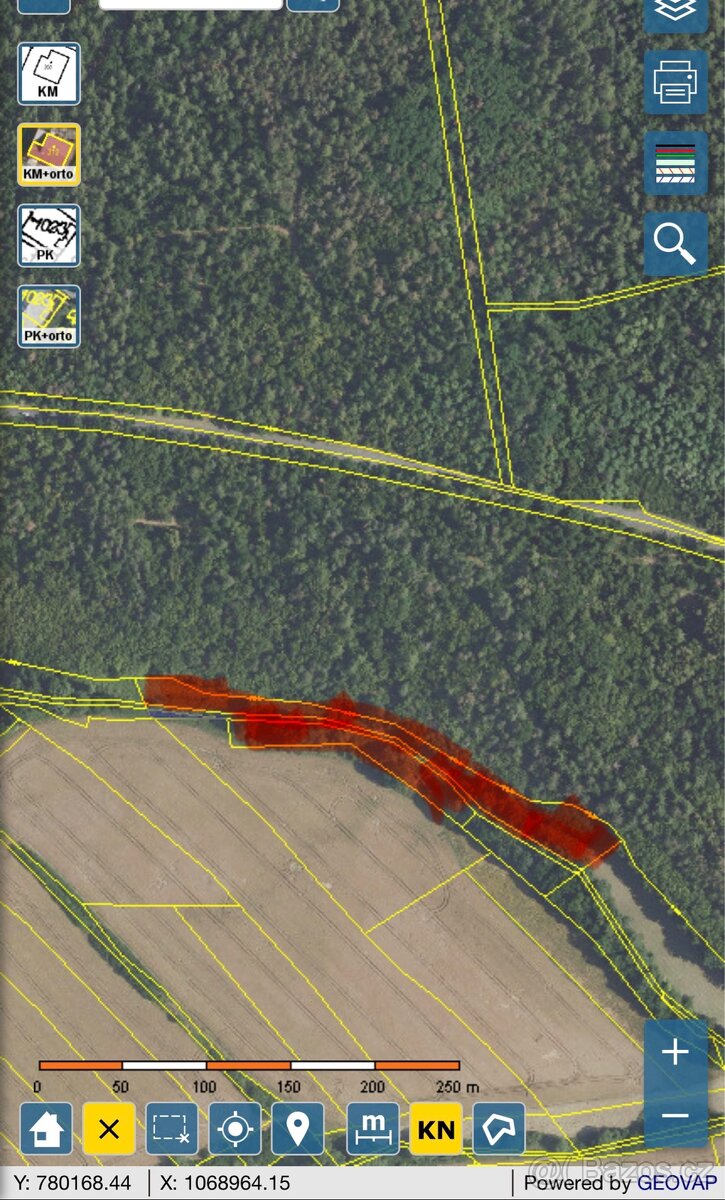Zoom in with the plus button
This screenshot has width=725, height=1200.
point(676,1052)
